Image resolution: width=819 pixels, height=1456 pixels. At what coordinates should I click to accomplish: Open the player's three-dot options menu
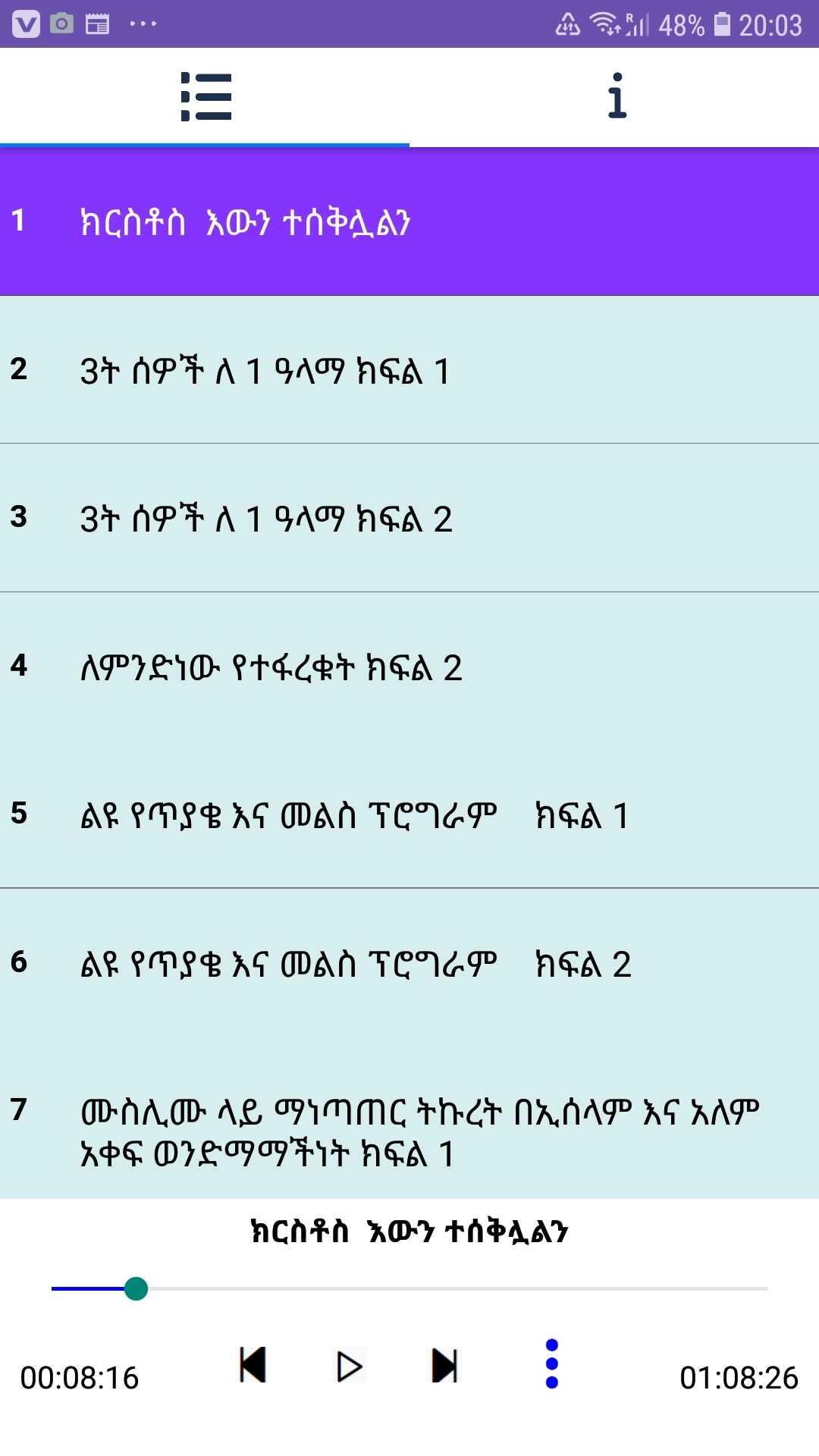coord(552,1363)
